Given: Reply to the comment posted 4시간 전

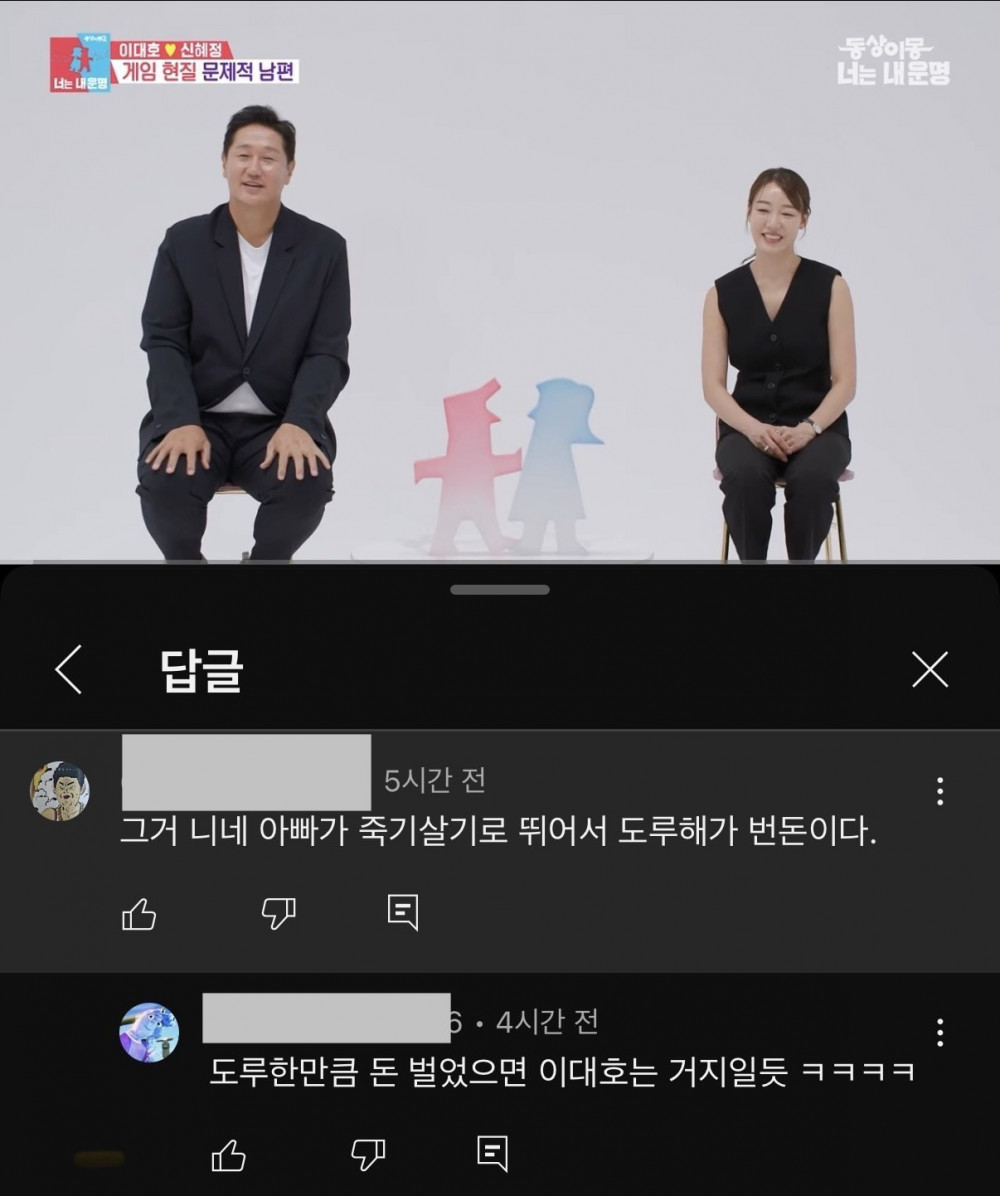Looking at the screenshot, I should [492, 1154].
